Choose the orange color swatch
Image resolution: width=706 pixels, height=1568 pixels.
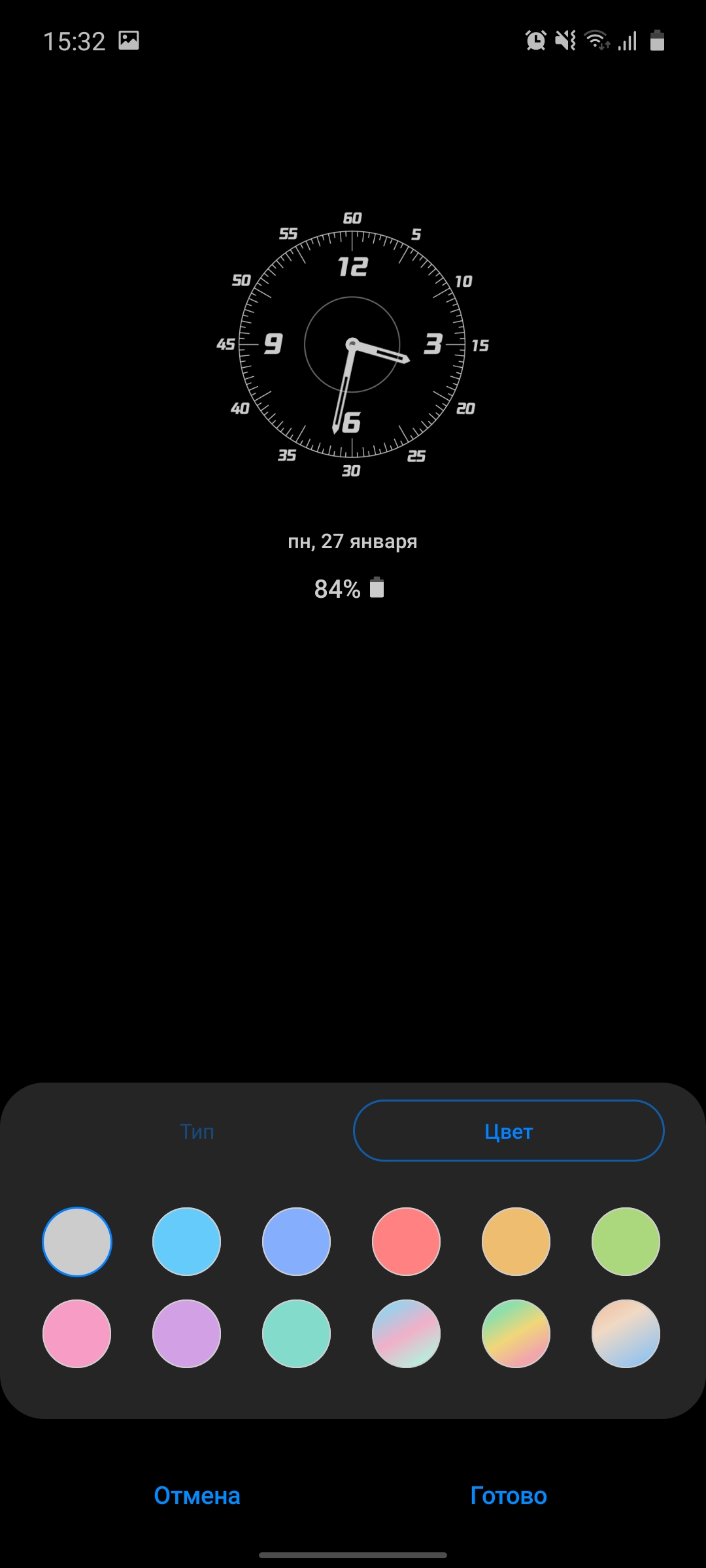(516, 1241)
